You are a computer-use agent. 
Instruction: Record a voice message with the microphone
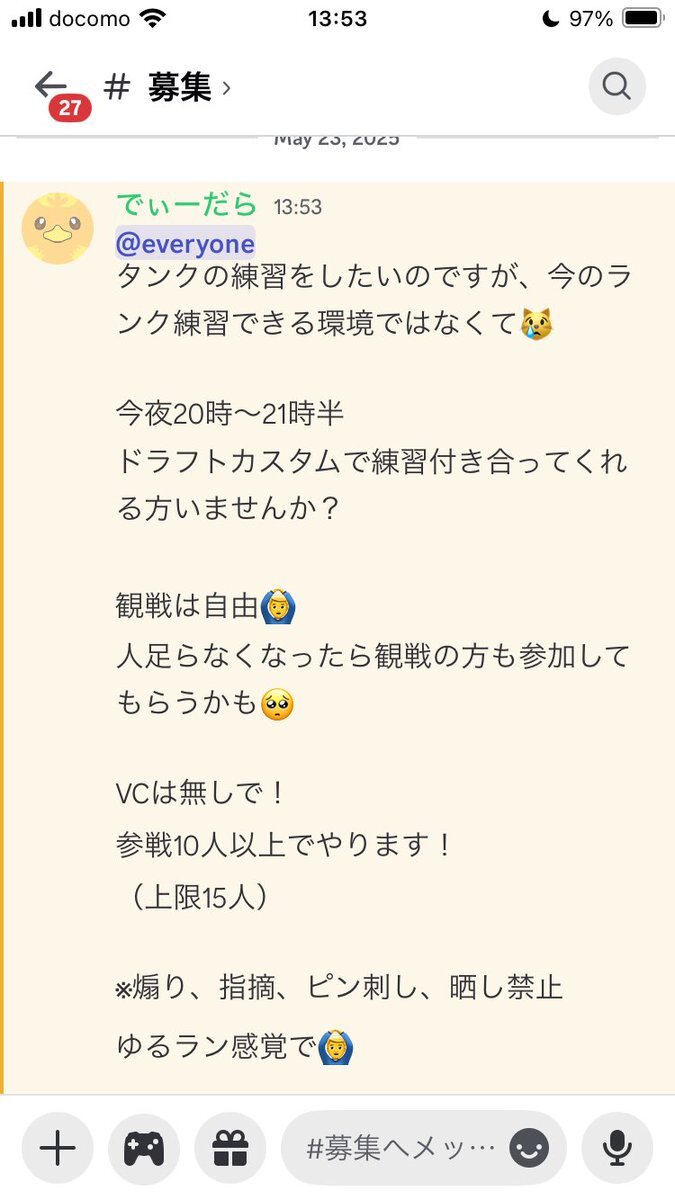tap(617, 1149)
